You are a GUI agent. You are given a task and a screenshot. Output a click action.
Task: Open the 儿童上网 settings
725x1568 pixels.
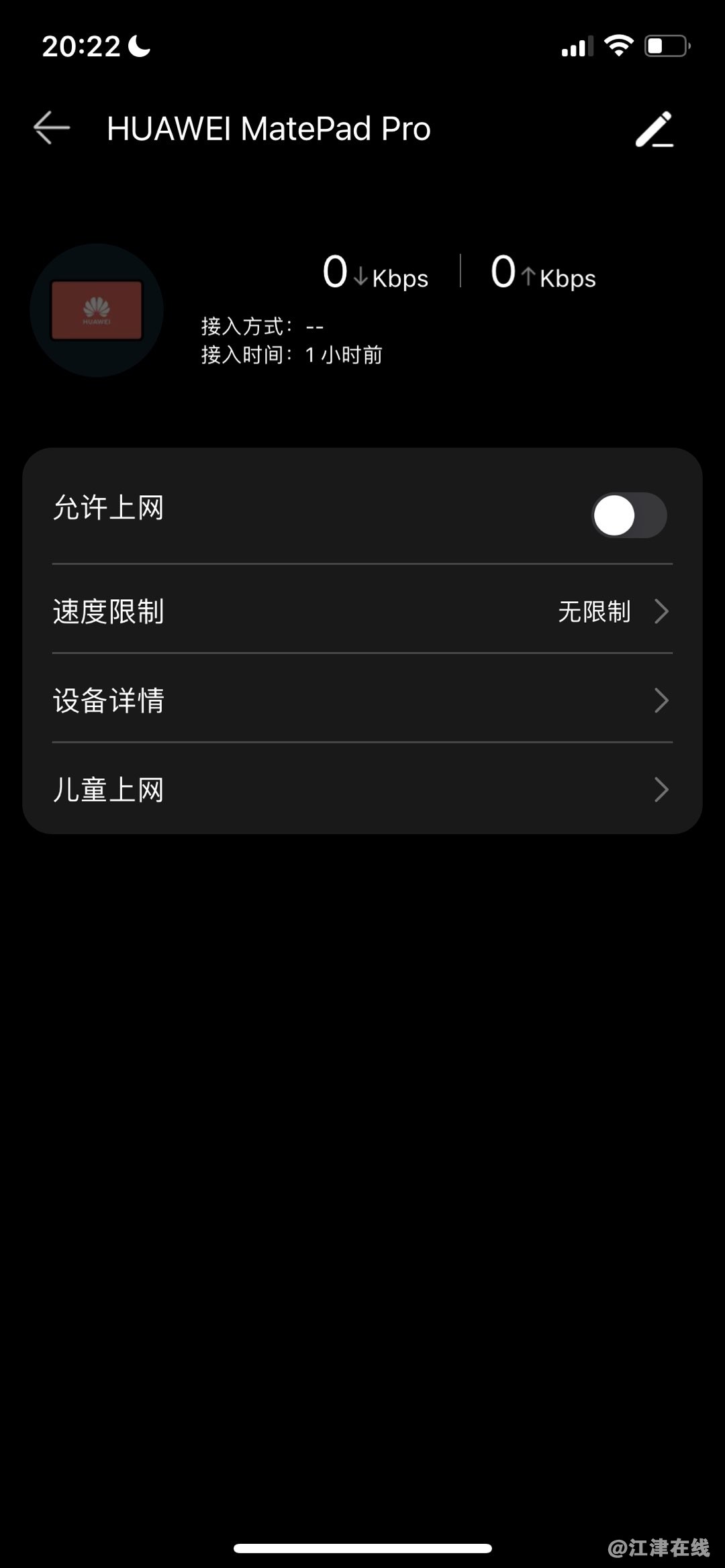click(x=362, y=790)
